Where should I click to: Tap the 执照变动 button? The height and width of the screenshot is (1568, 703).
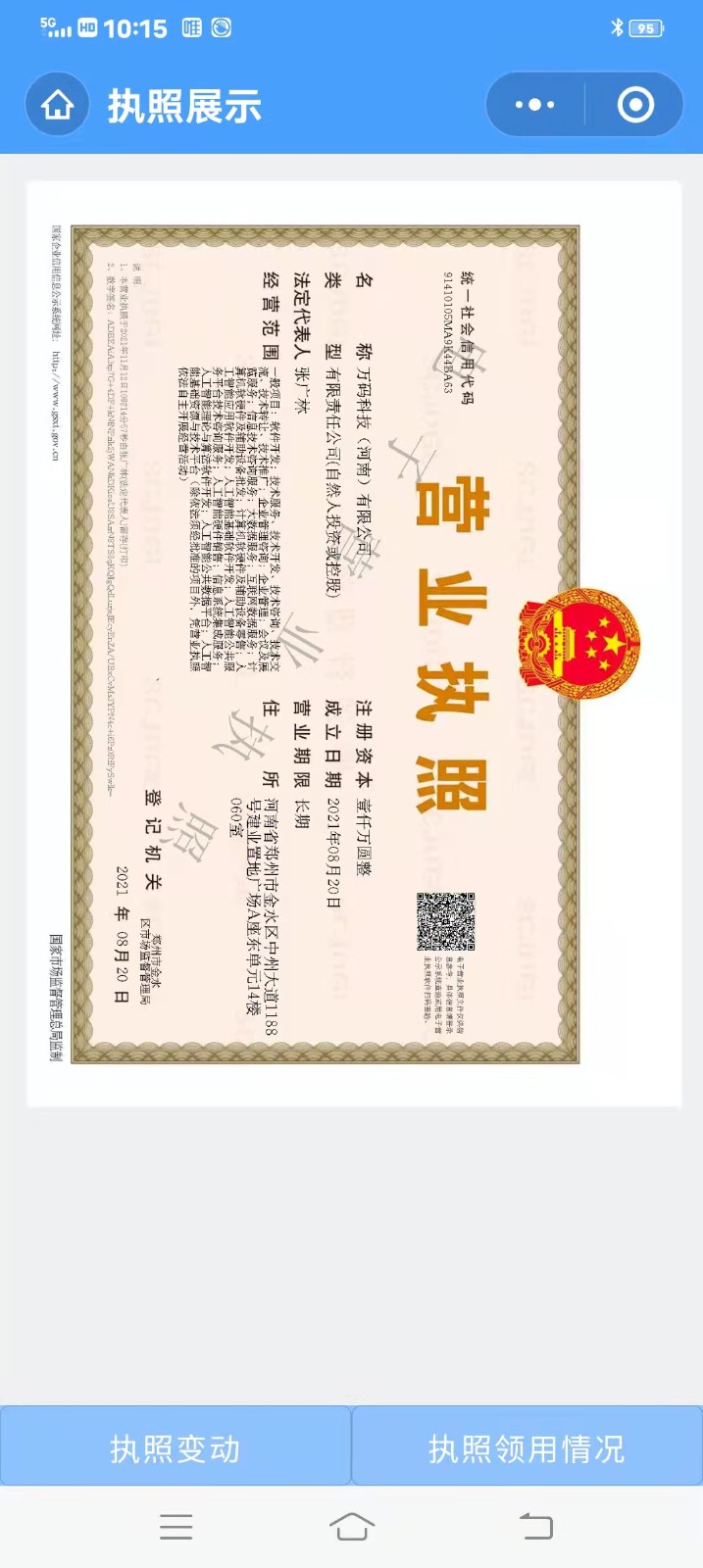tap(176, 1447)
